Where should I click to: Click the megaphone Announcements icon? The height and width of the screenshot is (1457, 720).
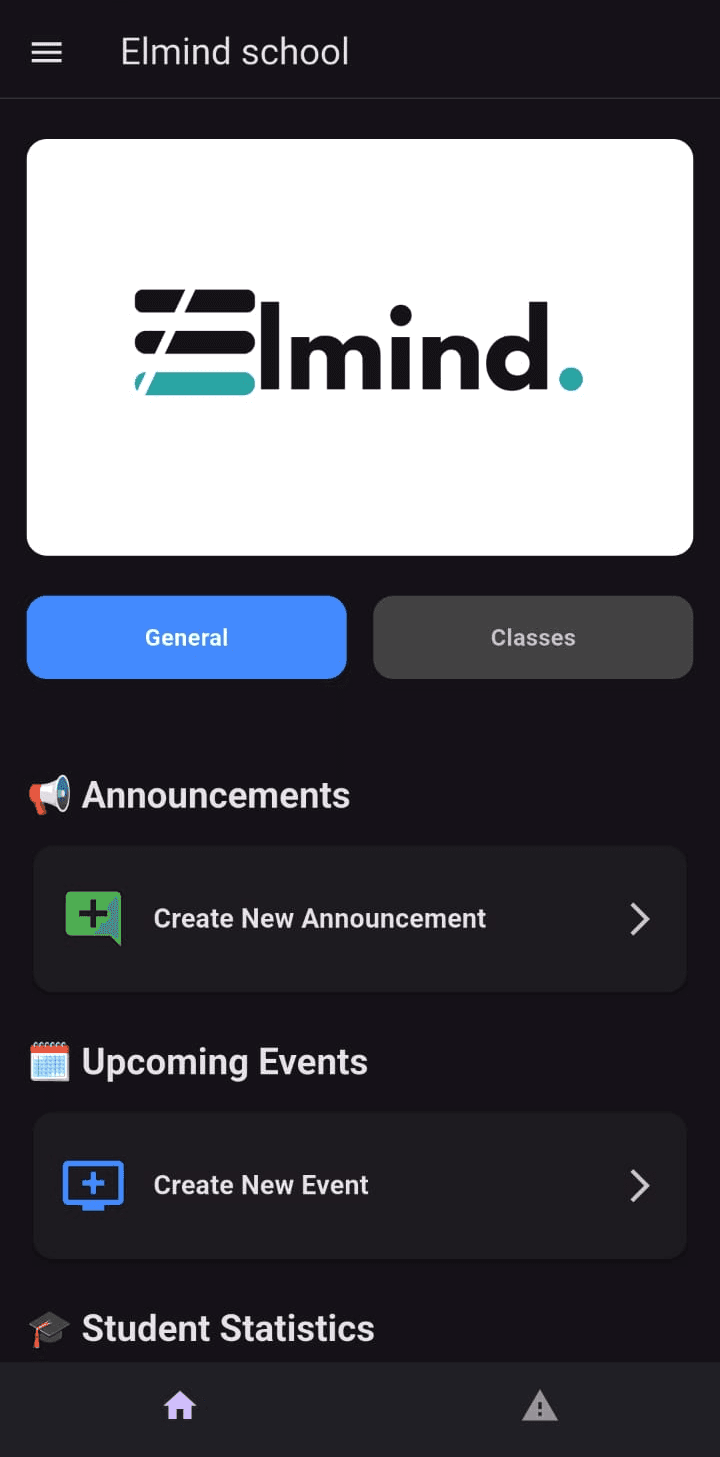(48, 794)
